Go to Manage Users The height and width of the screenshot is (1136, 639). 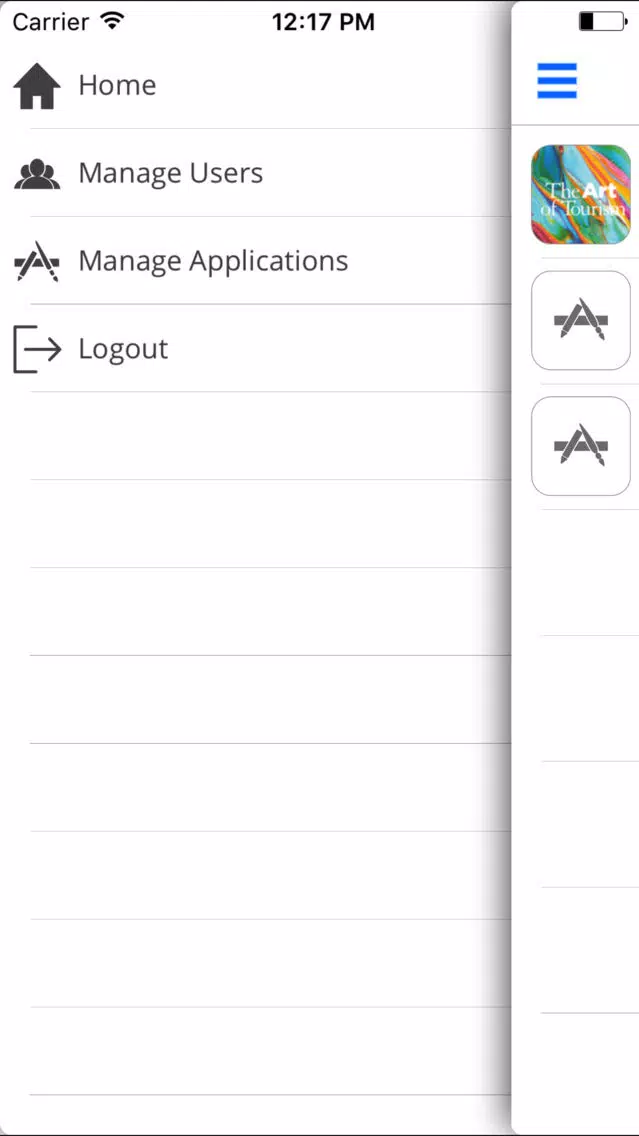pos(255,173)
